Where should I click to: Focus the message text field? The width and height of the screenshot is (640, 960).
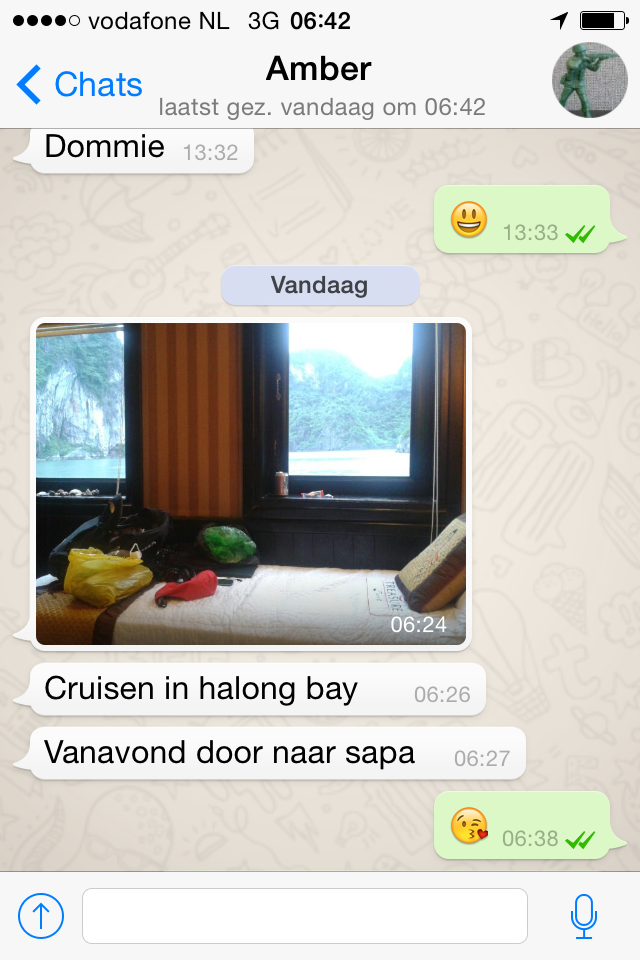click(x=304, y=915)
